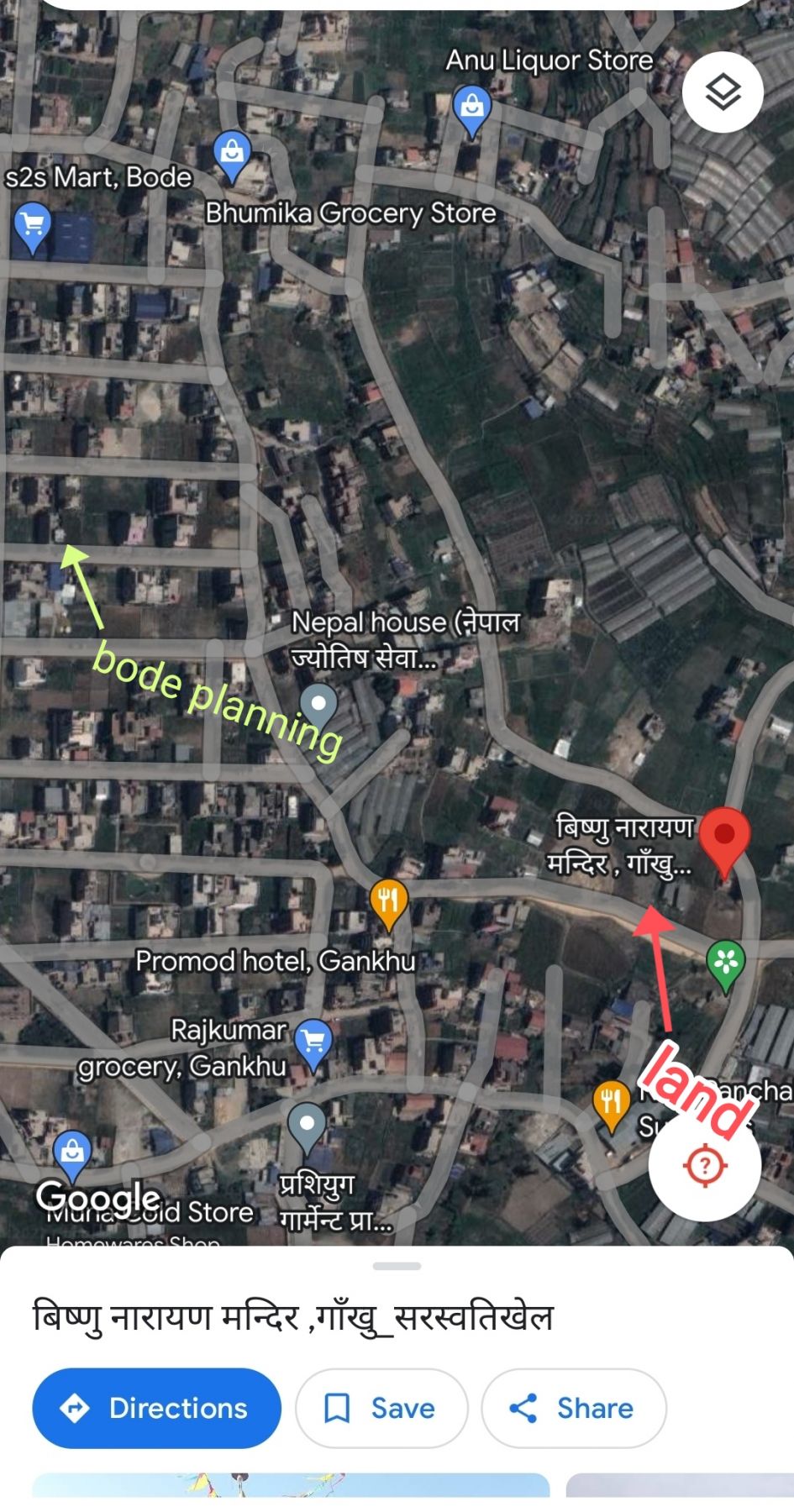Open the Nepal house marker
794x1512 pixels.
[318, 704]
